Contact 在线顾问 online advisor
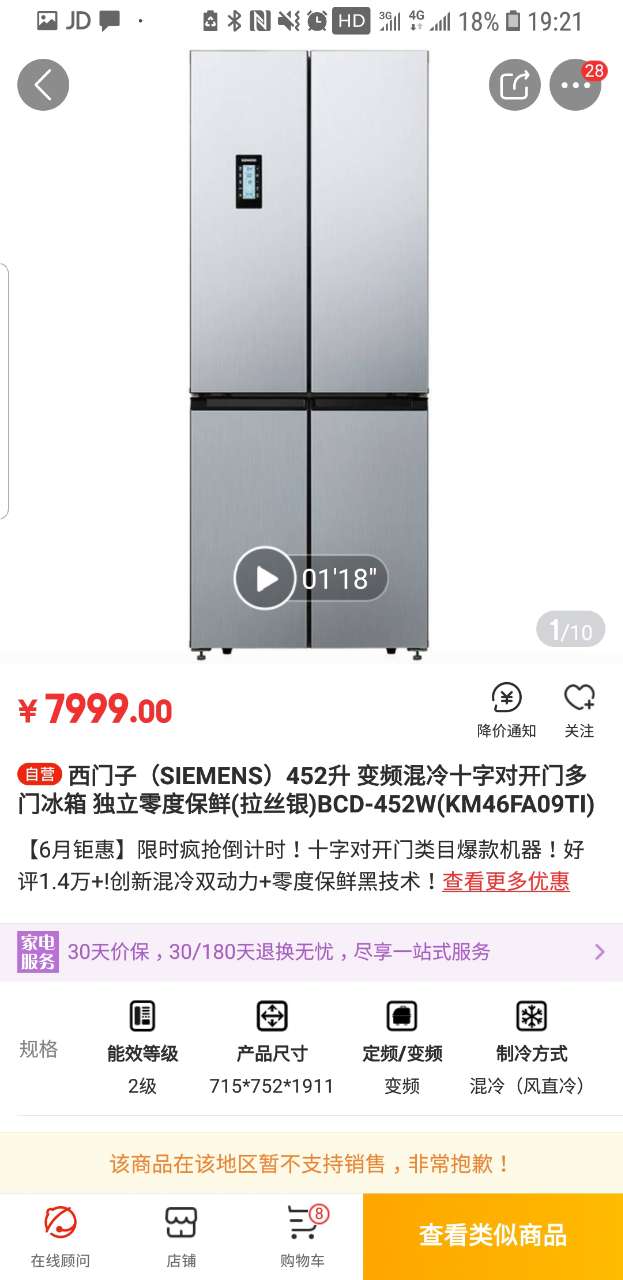The image size is (623, 1280). (60, 1236)
